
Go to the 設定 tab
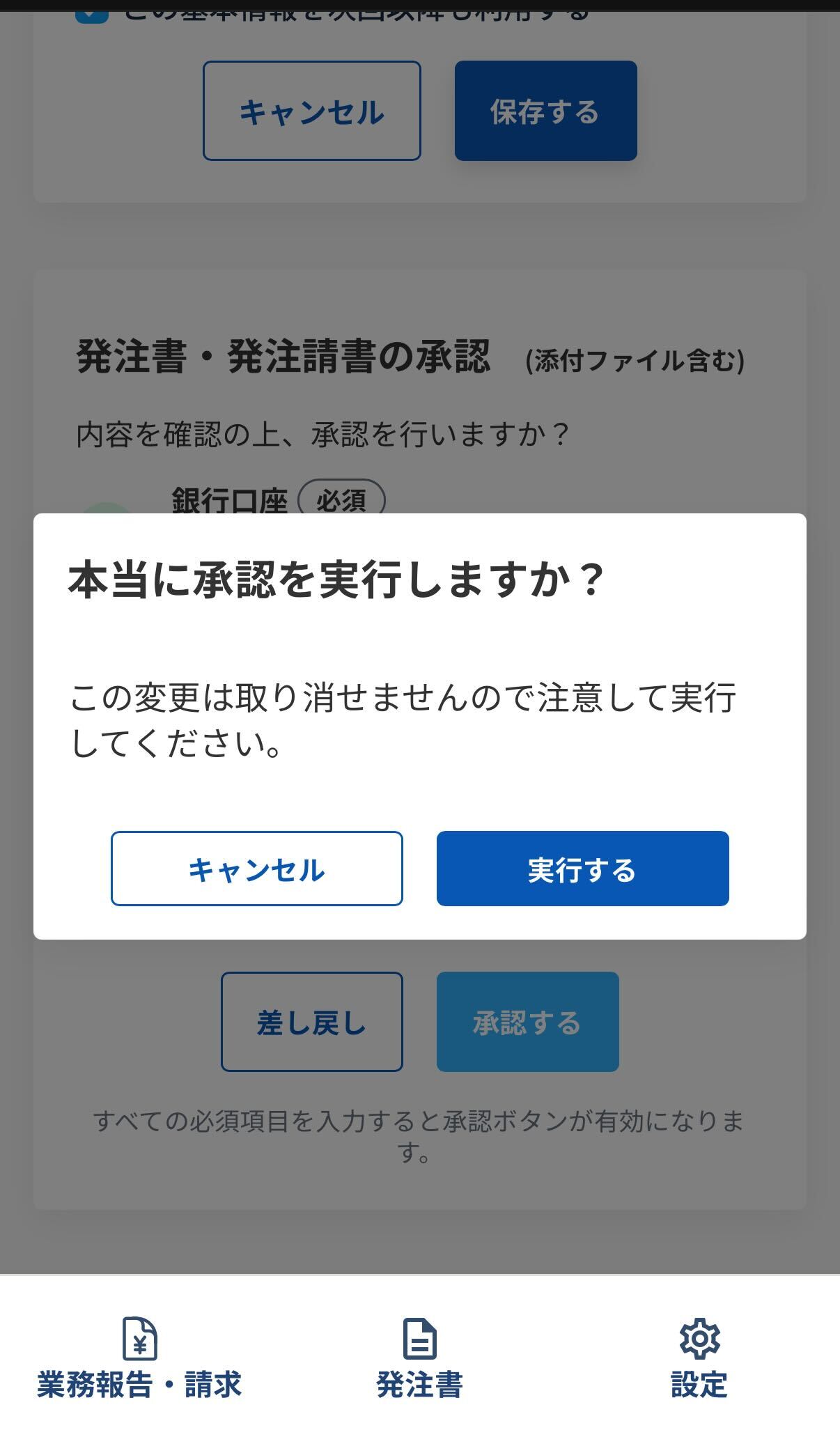(x=699, y=1358)
